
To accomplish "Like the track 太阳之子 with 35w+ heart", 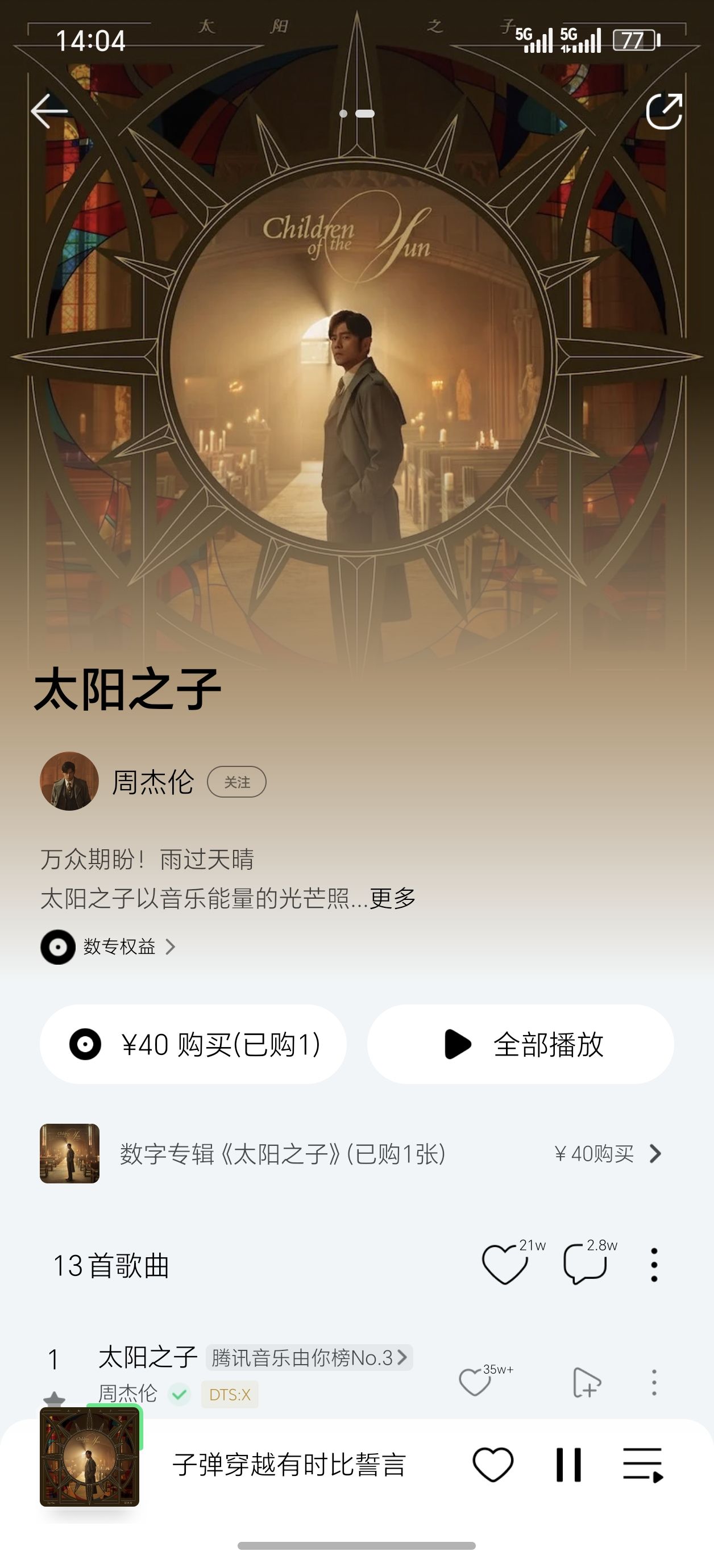I will pyautogui.click(x=475, y=1382).
